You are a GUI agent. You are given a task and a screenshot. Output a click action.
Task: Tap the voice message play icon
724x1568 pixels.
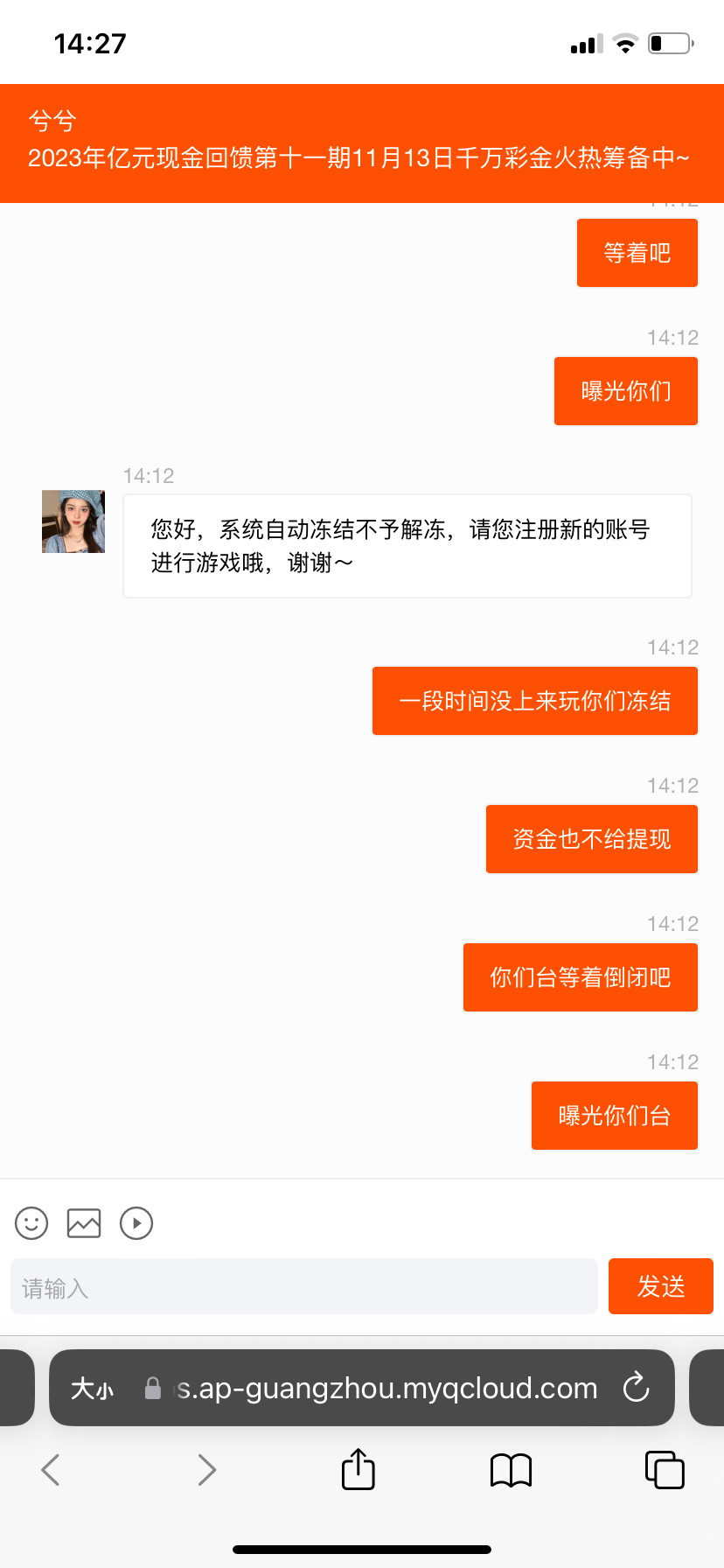136,1222
